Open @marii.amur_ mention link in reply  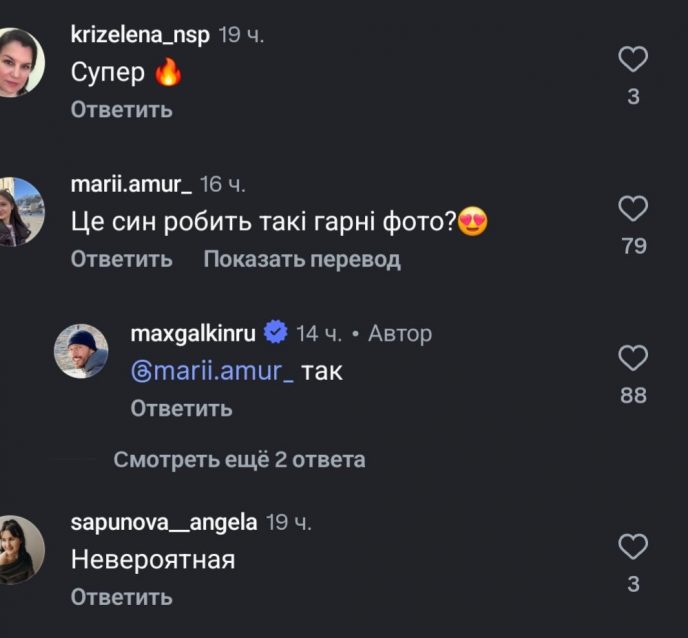click(x=212, y=372)
